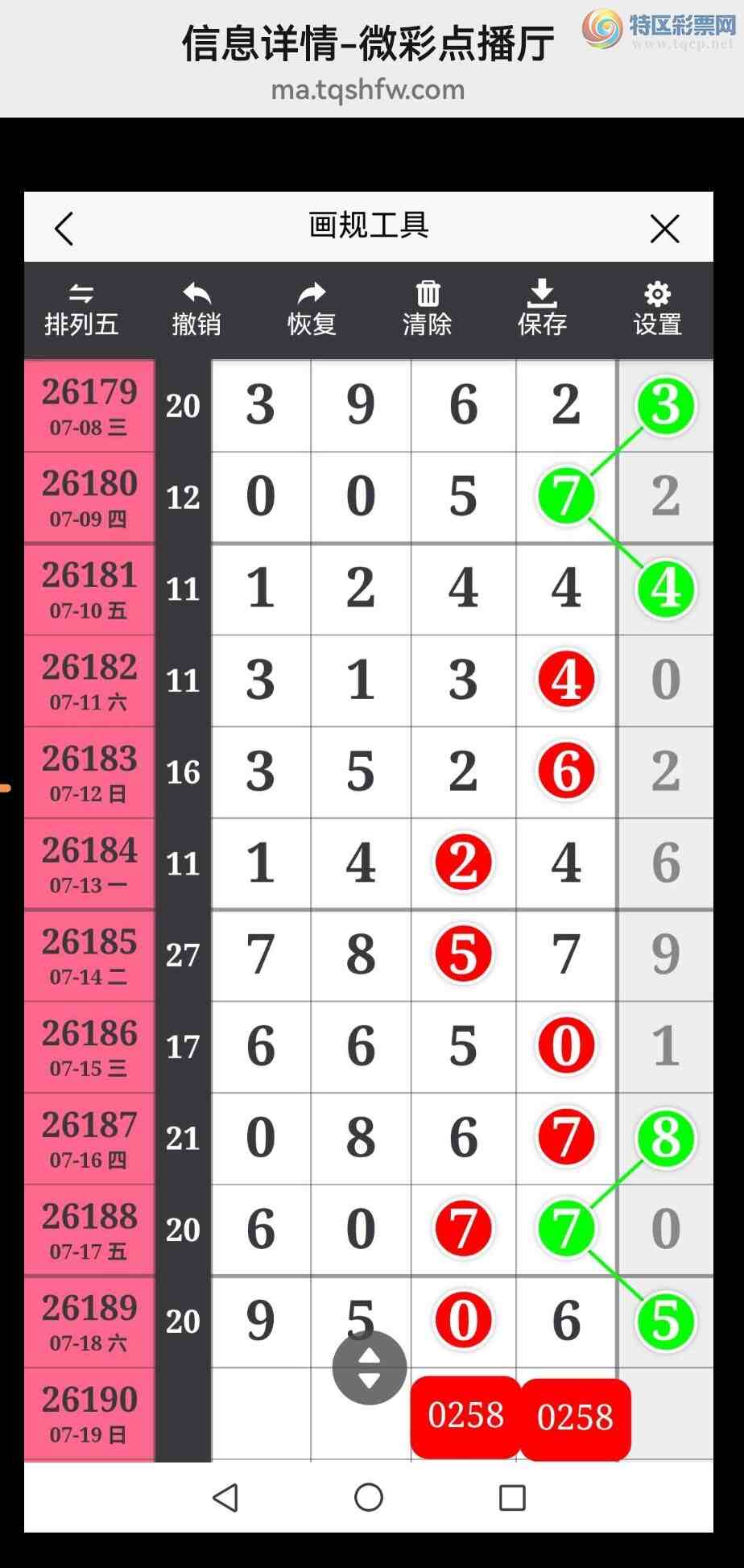Go back from the 画规工具 screen
Viewport: 744px width, 1568px height.
[x=64, y=229]
